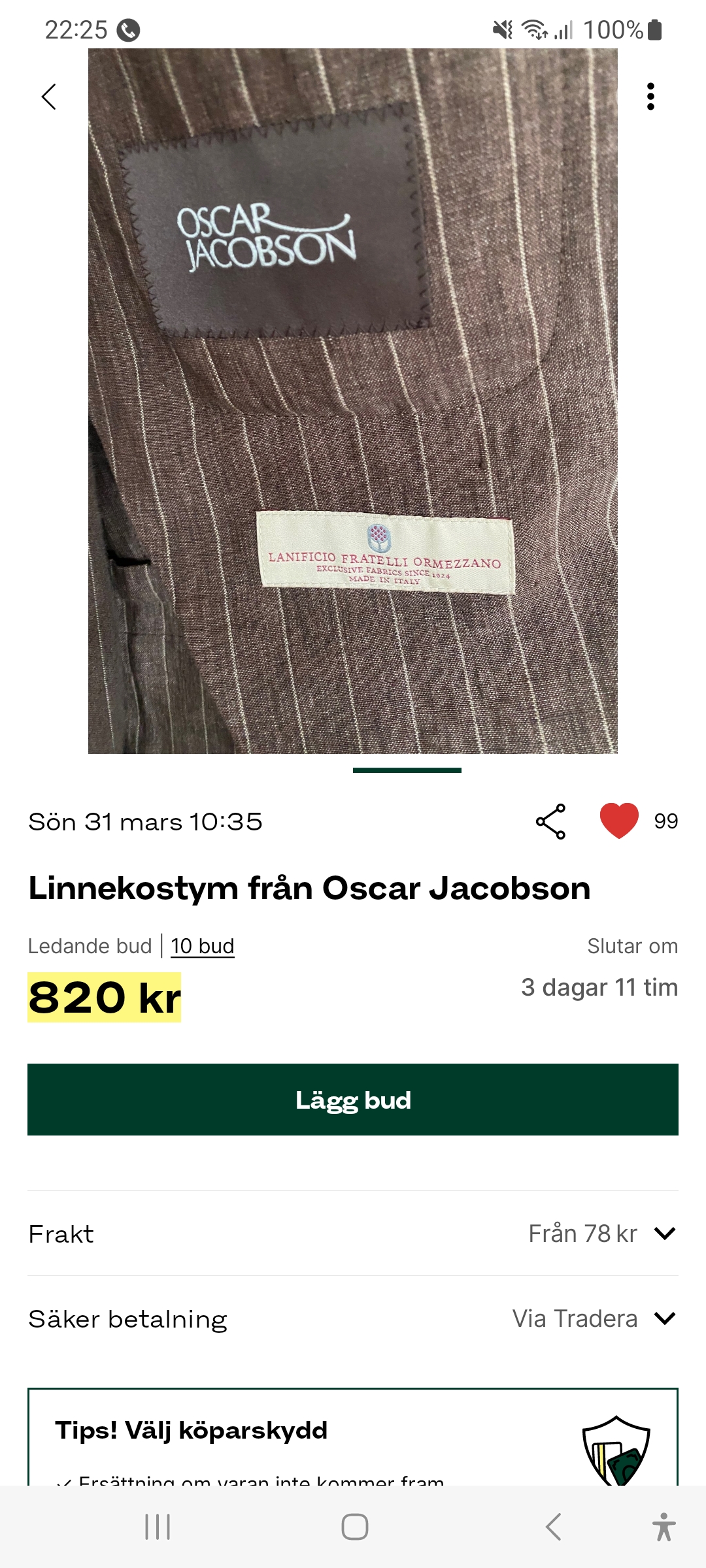Screen dimensions: 706x1568
Task: Share this linen suit listing
Action: pyautogui.click(x=550, y=821)
